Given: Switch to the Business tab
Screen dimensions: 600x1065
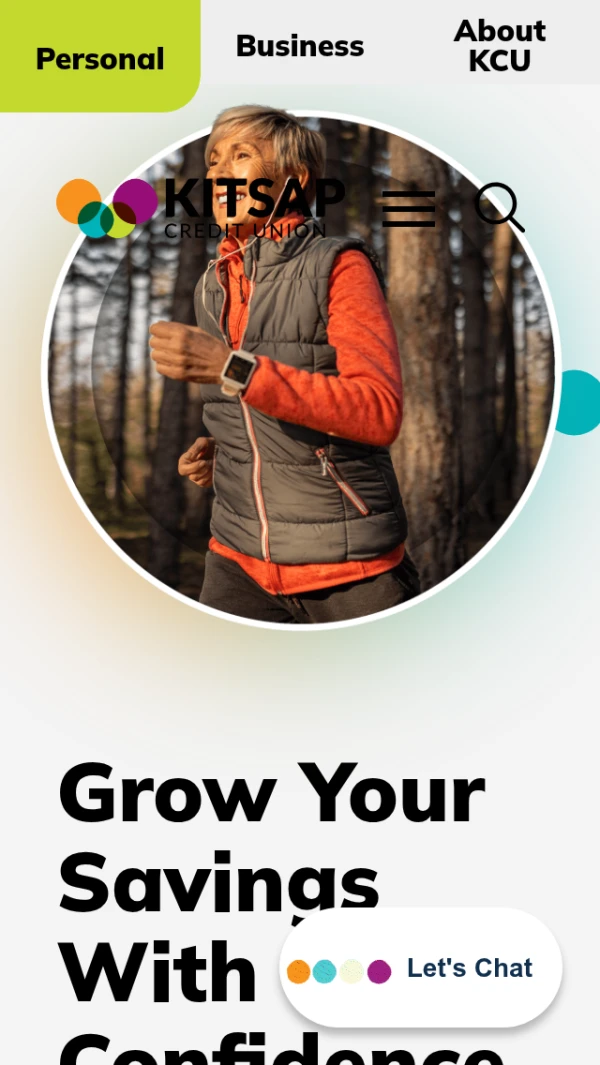Looking at the screenshot, I should 300,46.
